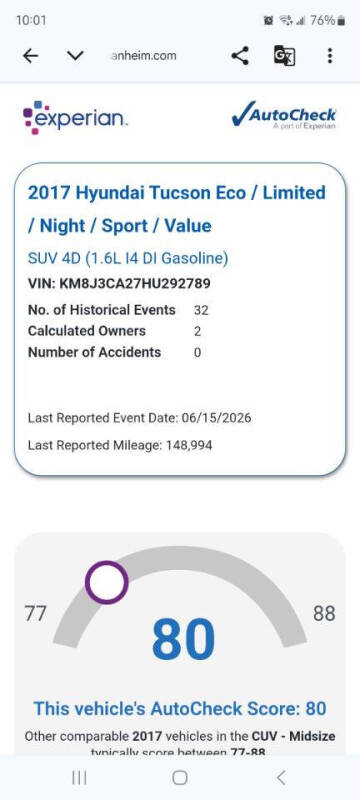Open the recent apps view

pyautogui.click(x=79, y=778)
